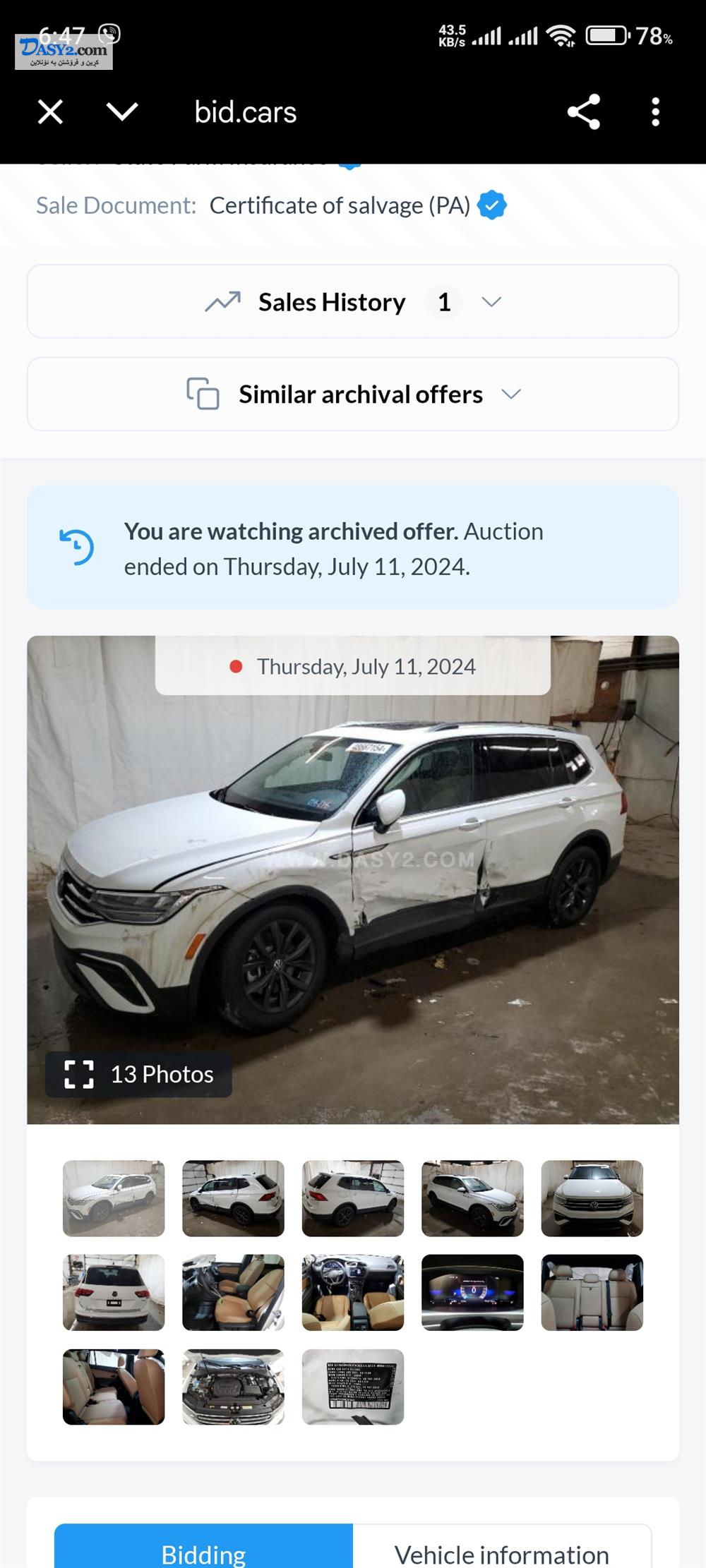View the main damaged Tiguan photo
The height and width of the screenshot is (1568, 706).
[353, 879]
